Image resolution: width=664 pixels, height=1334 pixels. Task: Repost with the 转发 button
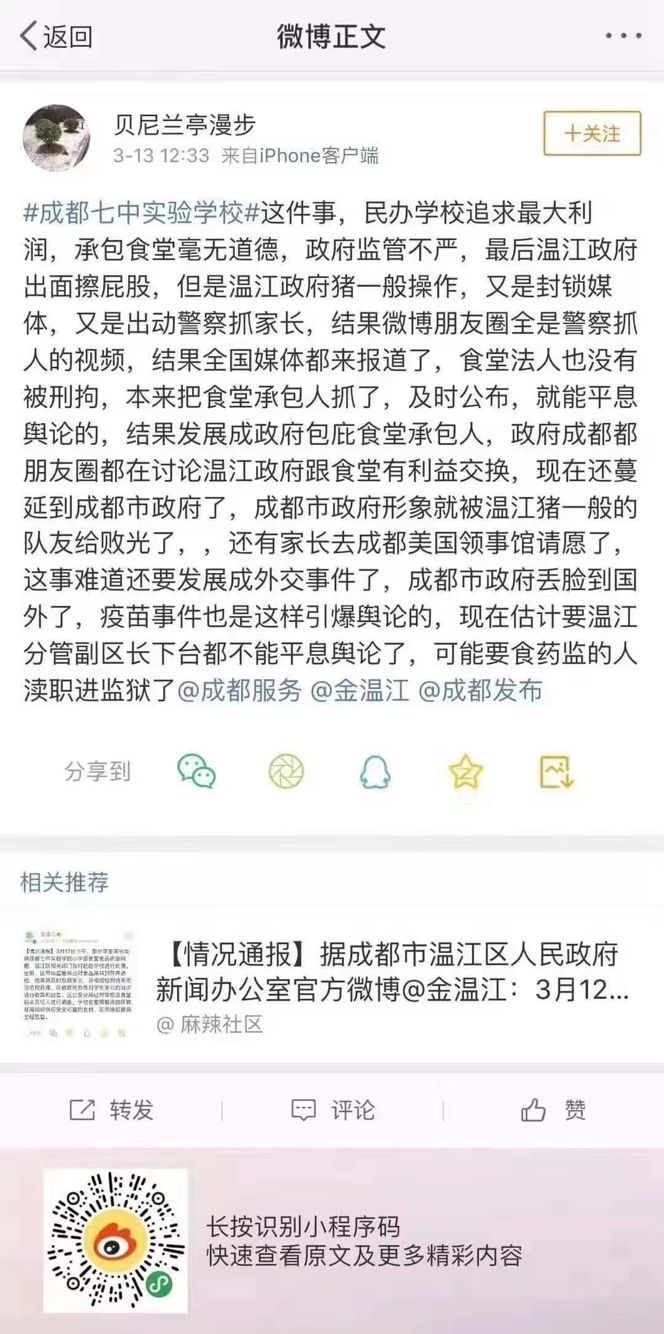pyautogui.click(x=111, y=1110)
